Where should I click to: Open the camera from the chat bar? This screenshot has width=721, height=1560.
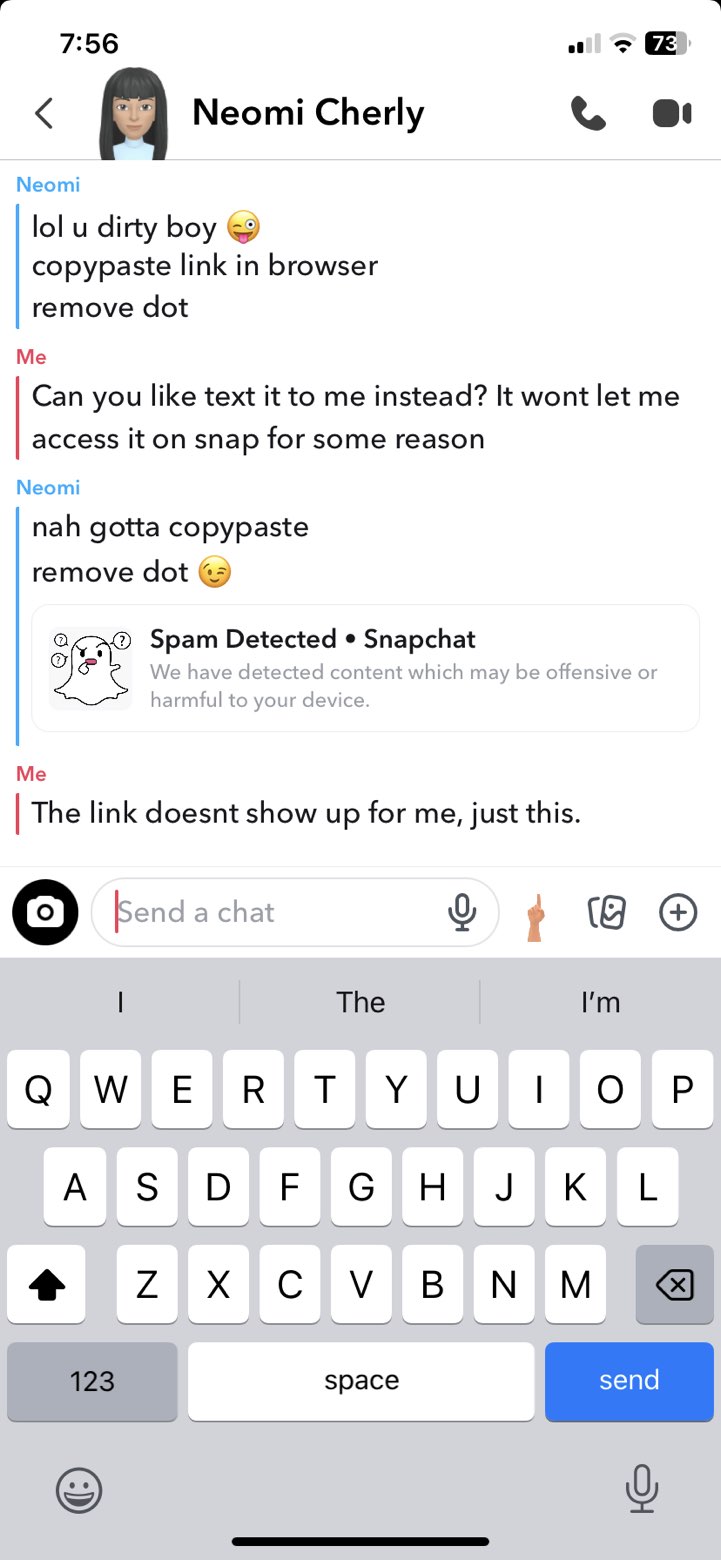[45, 912]
